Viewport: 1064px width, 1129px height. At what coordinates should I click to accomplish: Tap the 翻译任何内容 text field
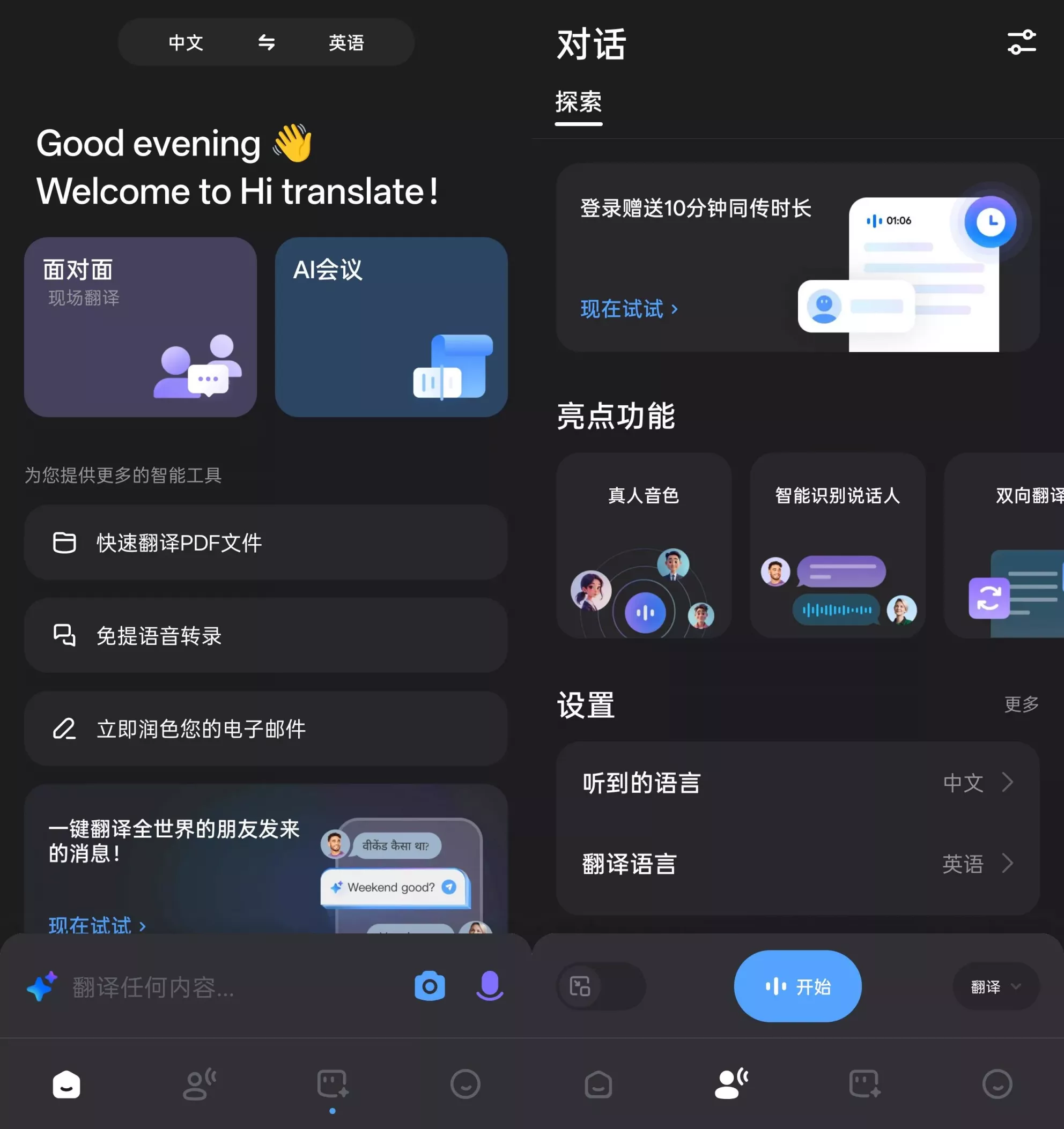pyautogui.click(x=227, y=987)
